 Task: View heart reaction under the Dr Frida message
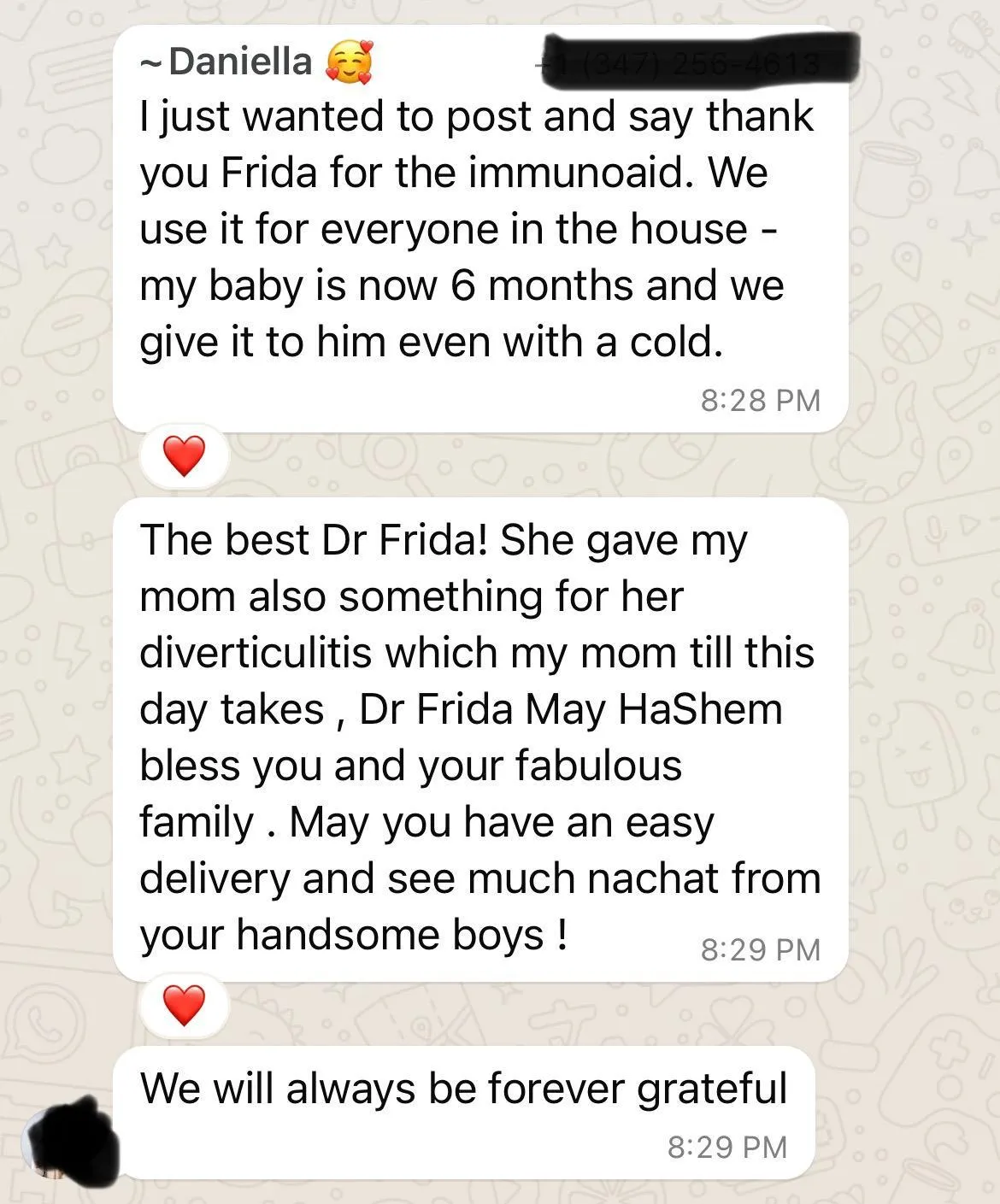[184, 1004]
